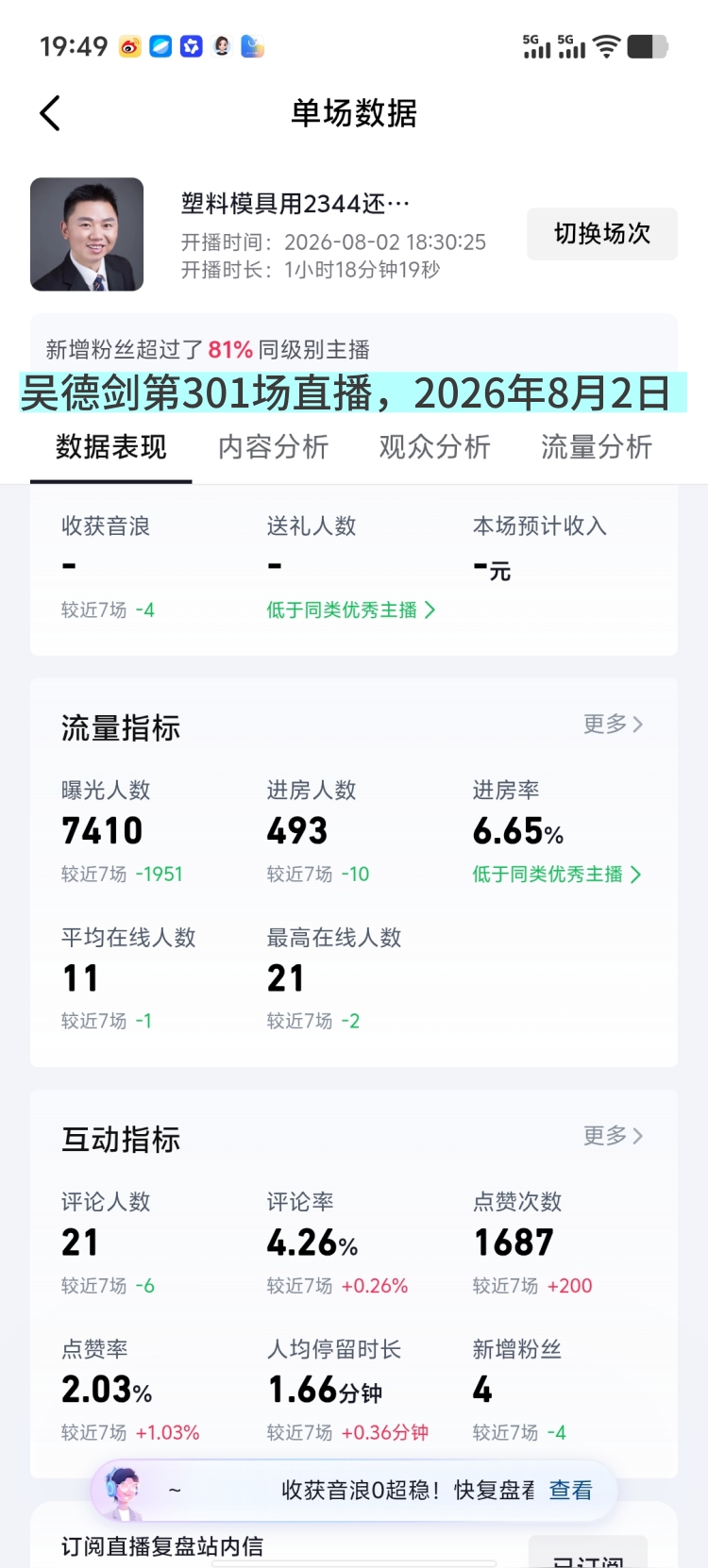Open 低于同类优秀主播 link under 进房率
Viewport: 708px width, 1568px height.
click(557, 875)
